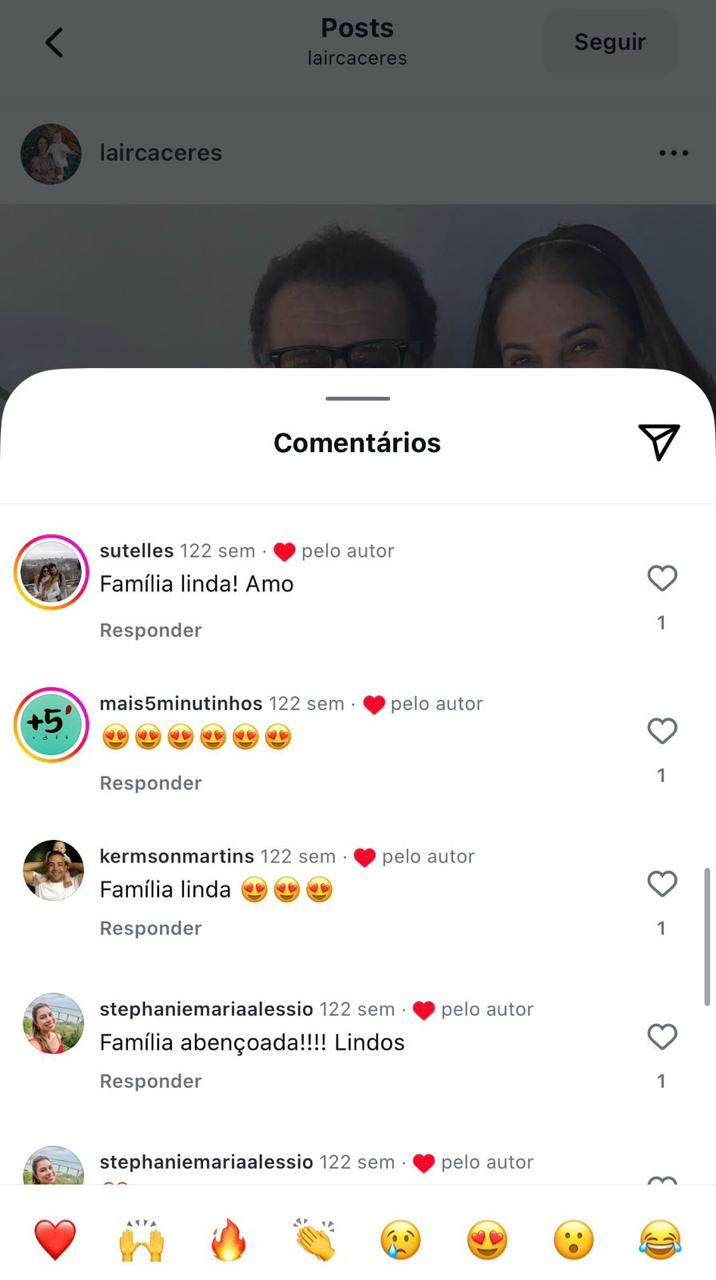Open kermsonmartins' profile via username
Image resolution: width=716 pixels, height=1280 pixels.
coord(177,856)
